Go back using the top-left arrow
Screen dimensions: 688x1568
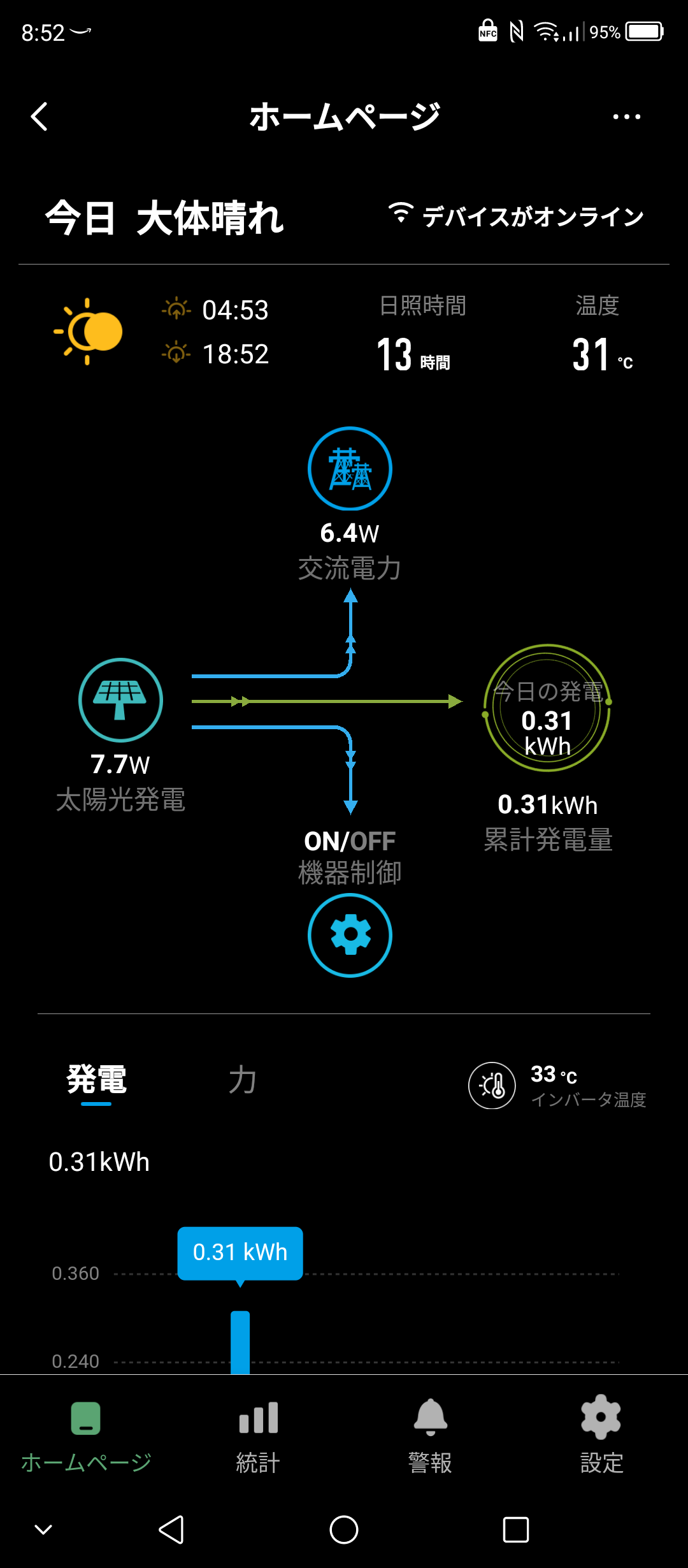tap(39, 117)
